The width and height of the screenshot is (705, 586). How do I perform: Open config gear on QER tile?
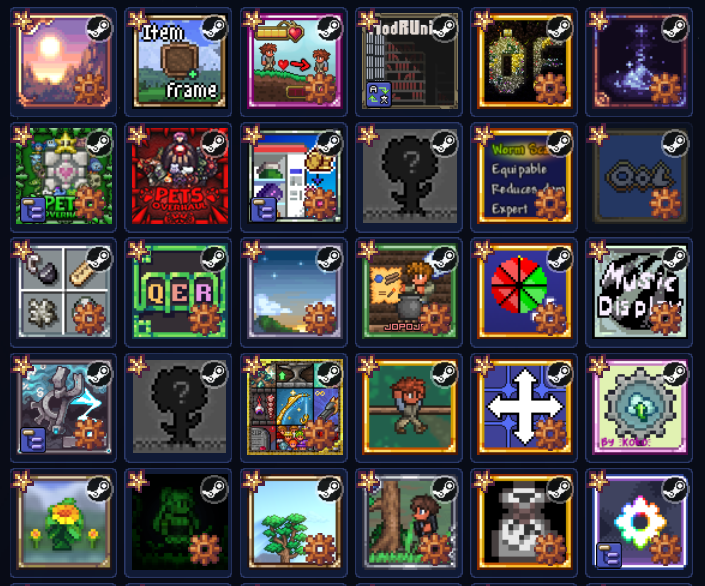(x=205, y=320)
